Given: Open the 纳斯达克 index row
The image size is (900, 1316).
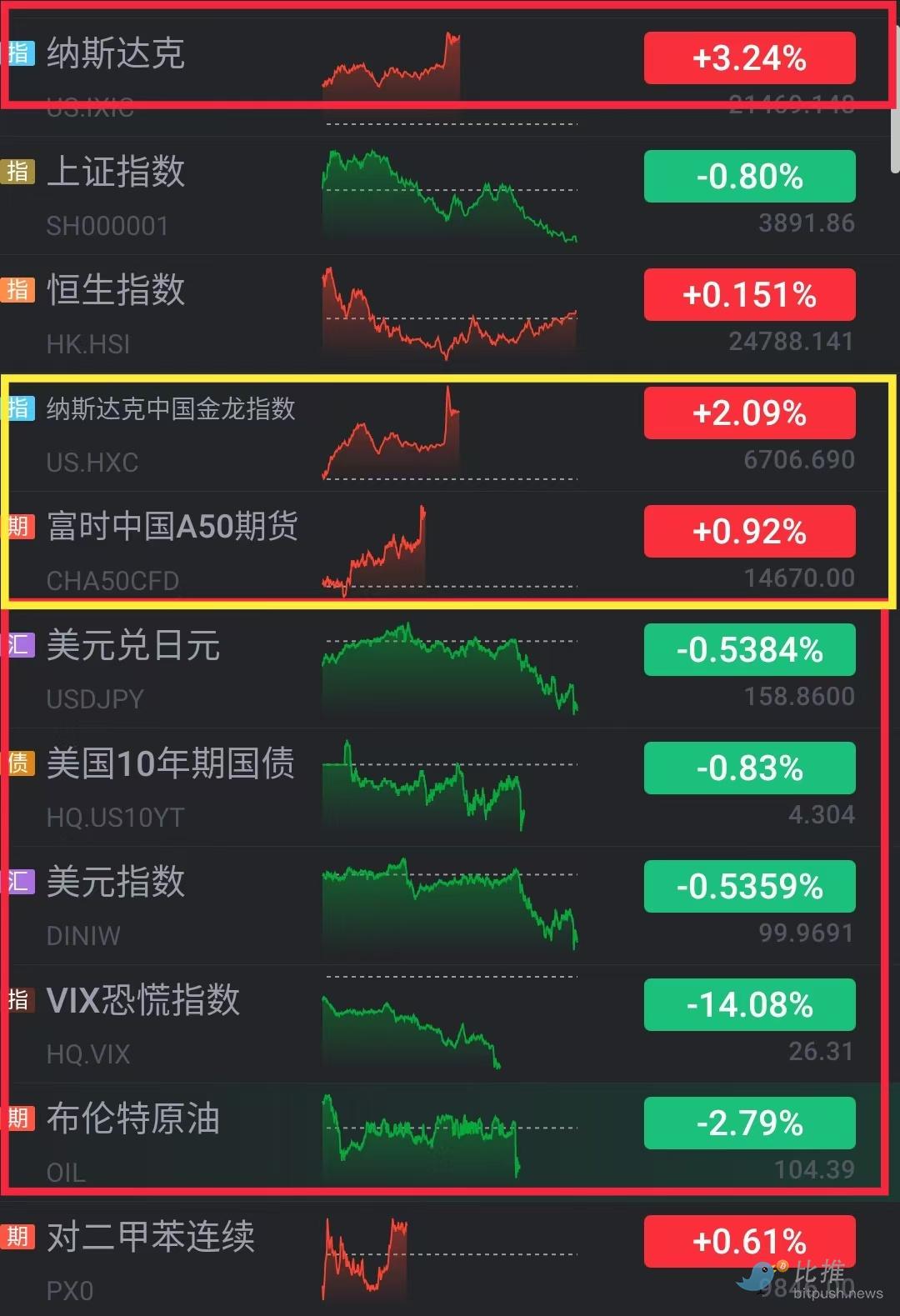Looking at the screenshot, I should [x=116, y=55].
